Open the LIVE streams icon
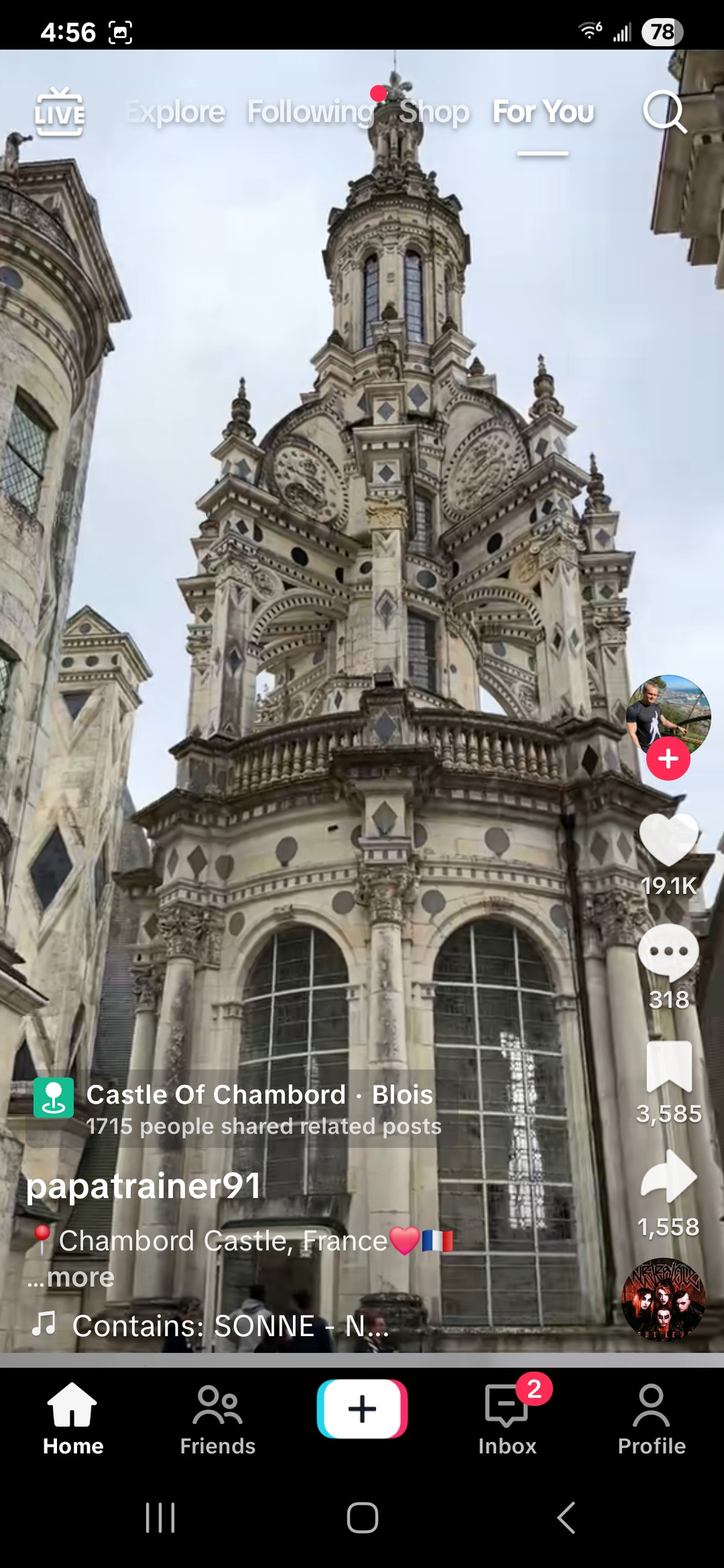Viewport: 724px width, 1568px height. click(x=60, y=112)
